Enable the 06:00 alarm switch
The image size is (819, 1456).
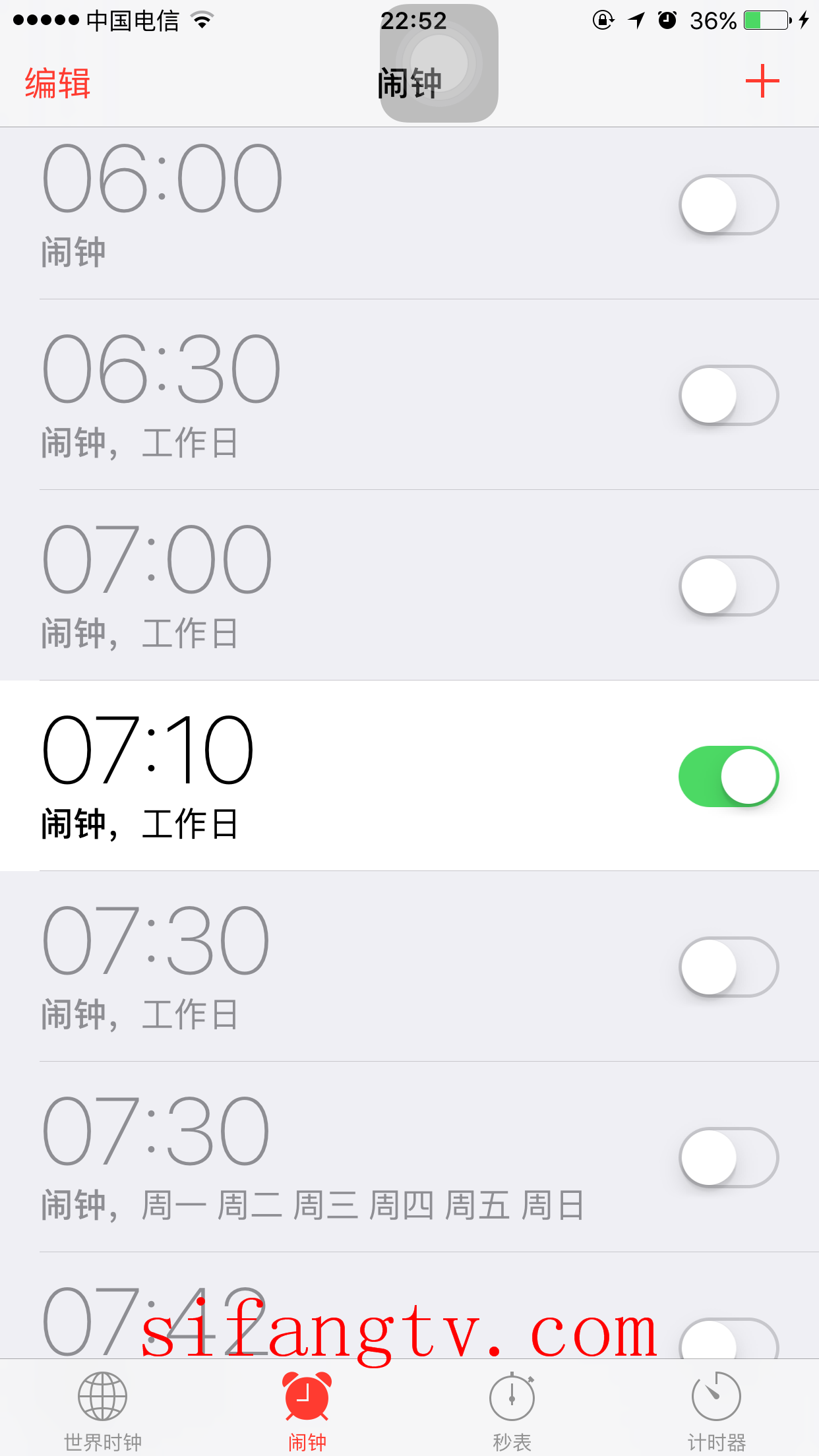(x=728, y=204)
